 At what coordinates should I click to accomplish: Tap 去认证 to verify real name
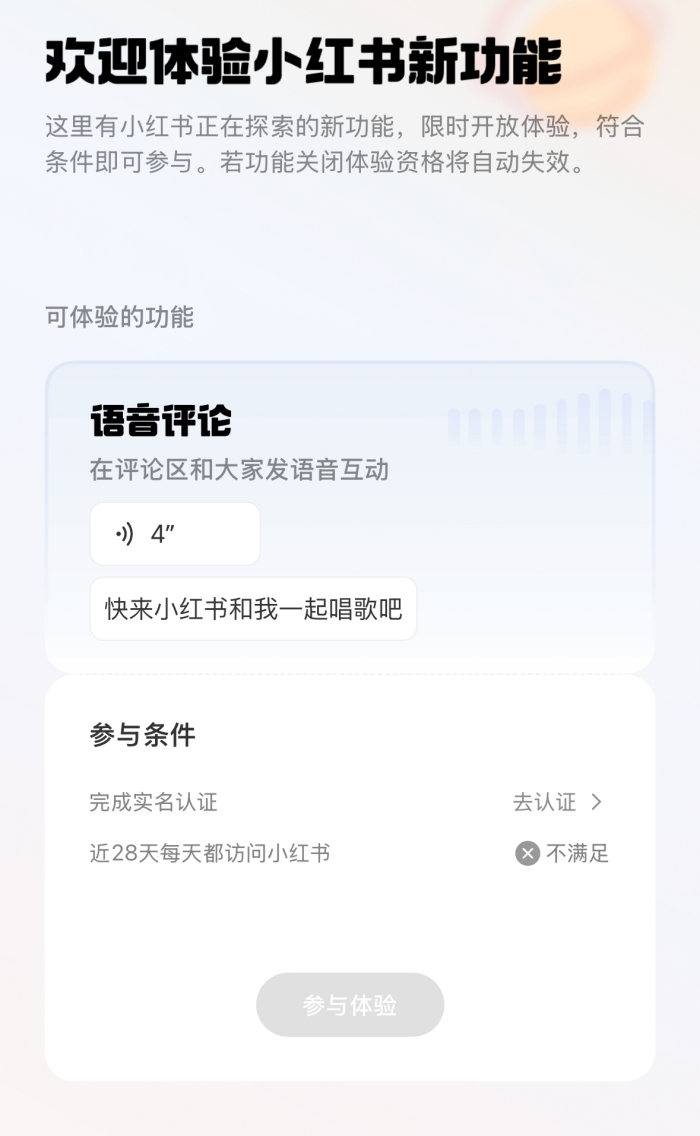coord(557,802)
